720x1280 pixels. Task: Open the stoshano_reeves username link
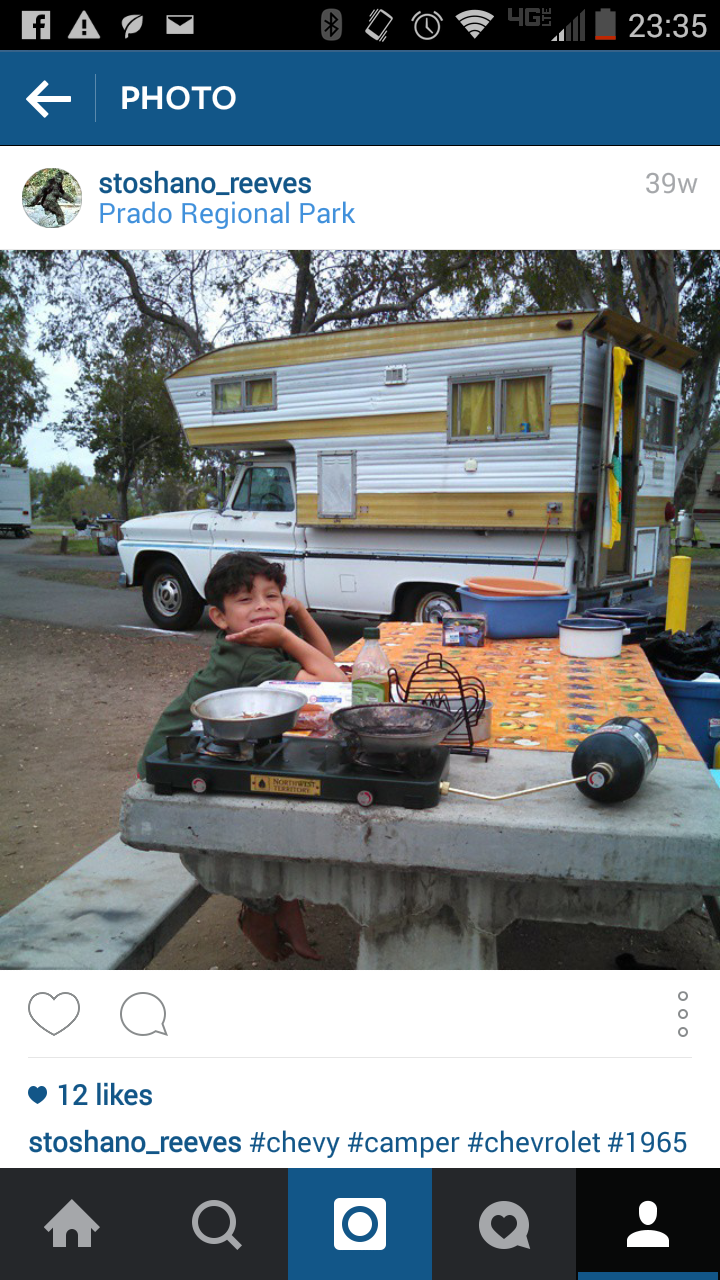205,183
